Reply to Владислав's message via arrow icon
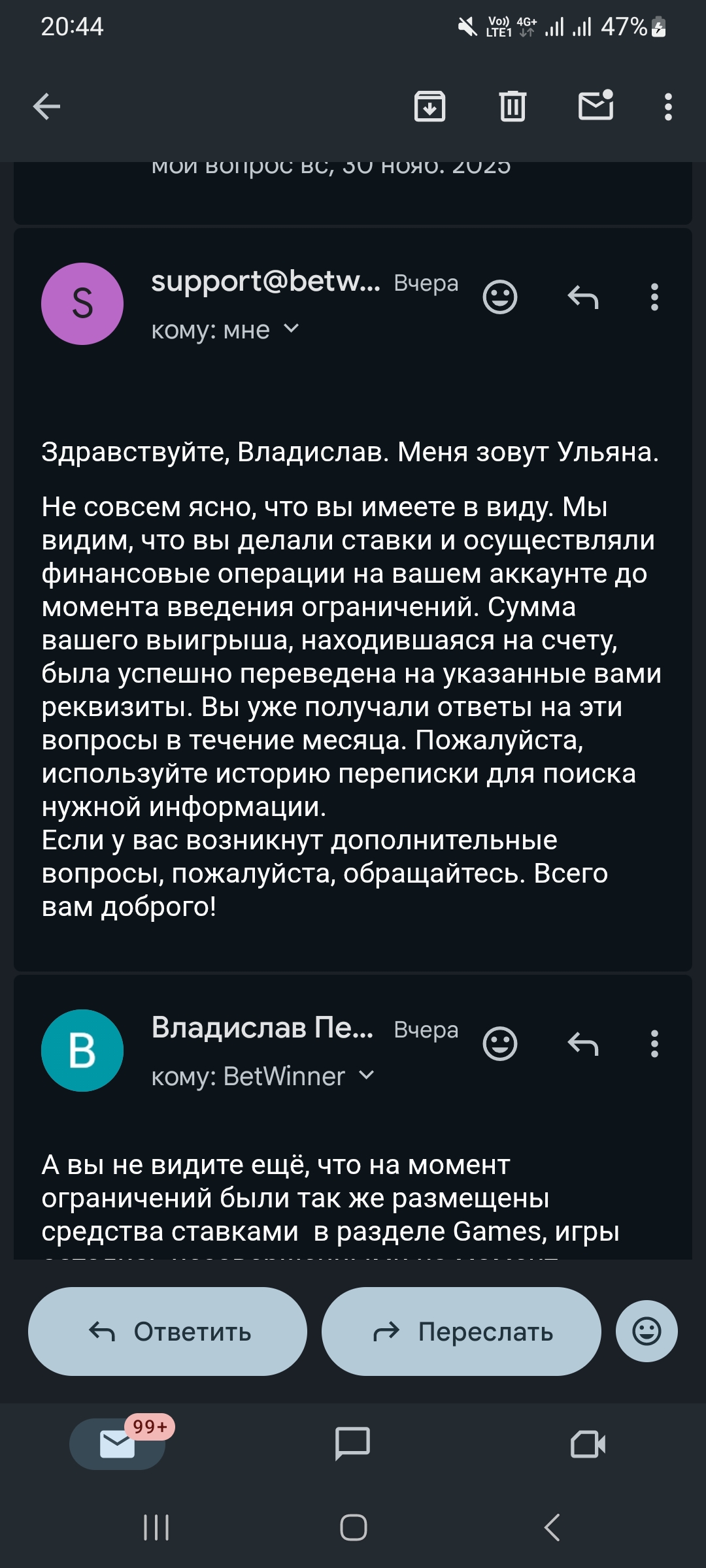The image size is (706, 1568). pos(583,1044)
